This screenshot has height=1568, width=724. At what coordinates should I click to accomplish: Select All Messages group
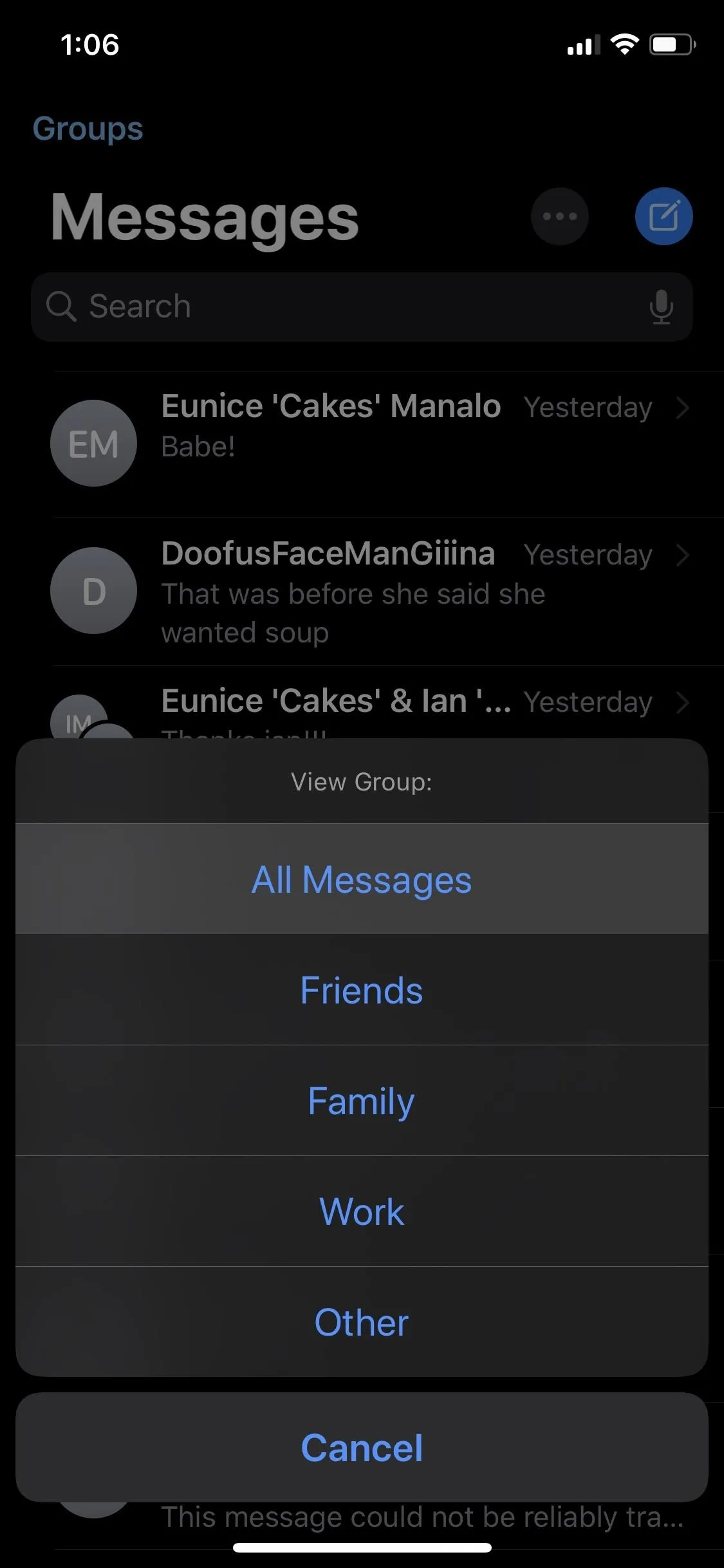point(362,879)
